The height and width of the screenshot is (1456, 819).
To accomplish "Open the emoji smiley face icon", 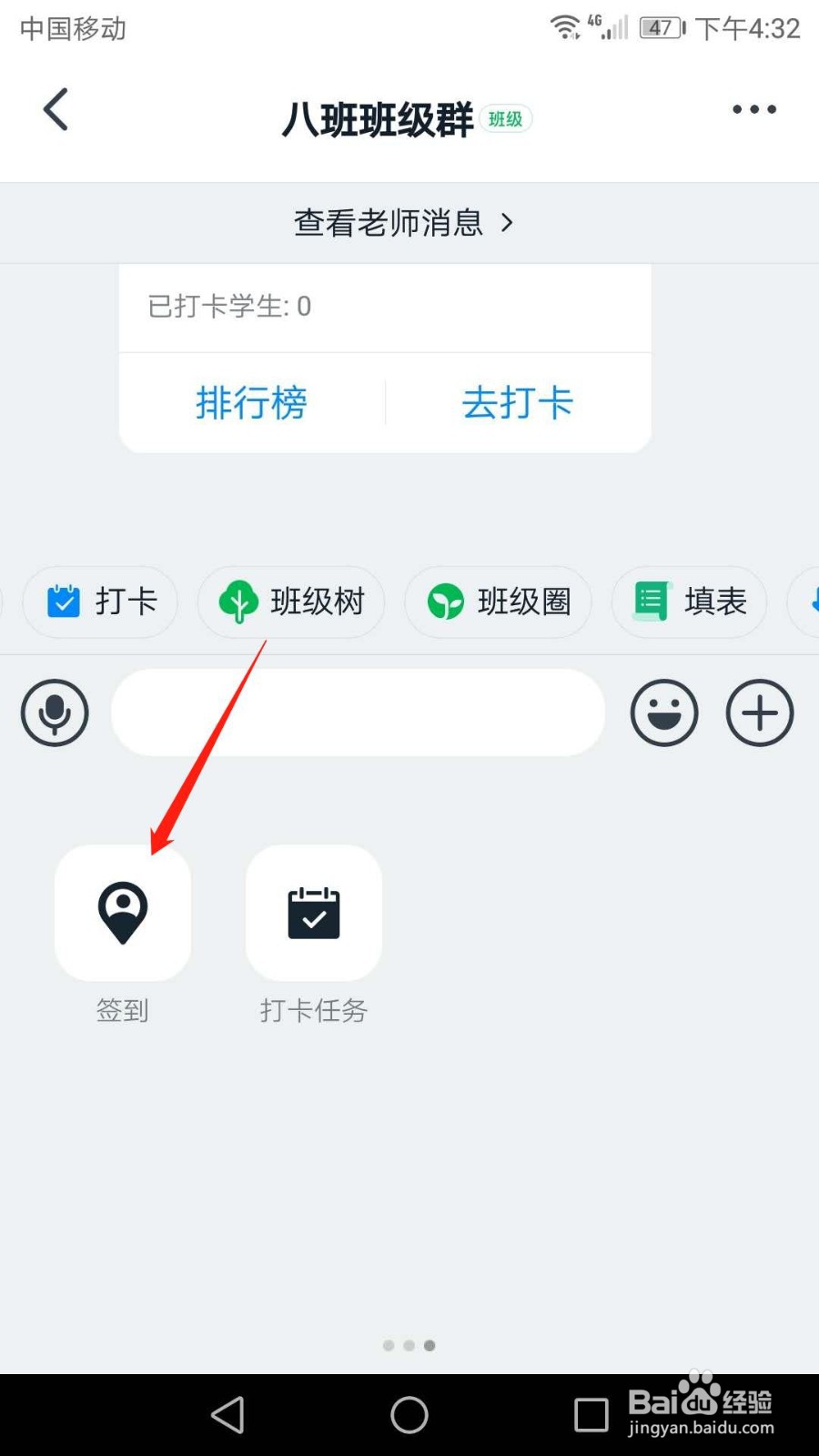I will coord(664,713).
